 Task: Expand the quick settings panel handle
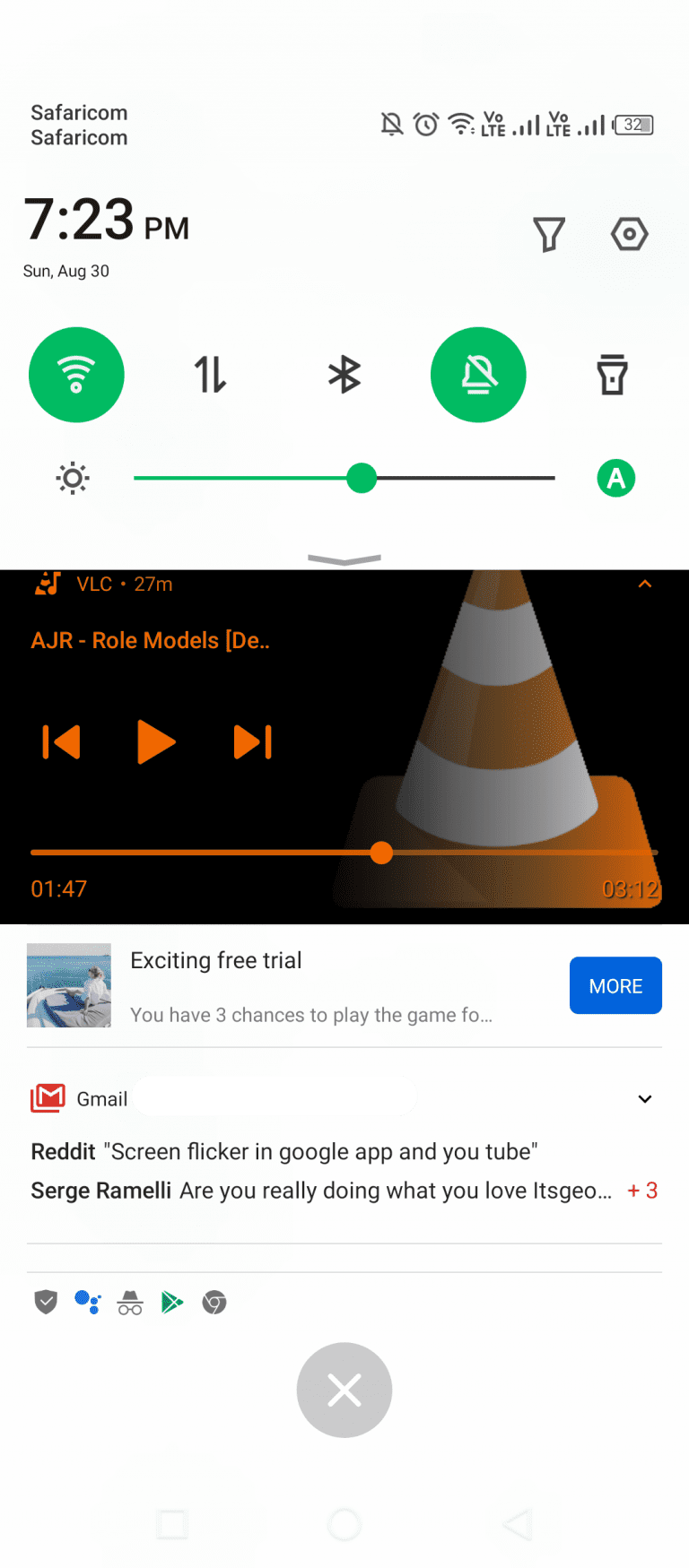(344, 559)
